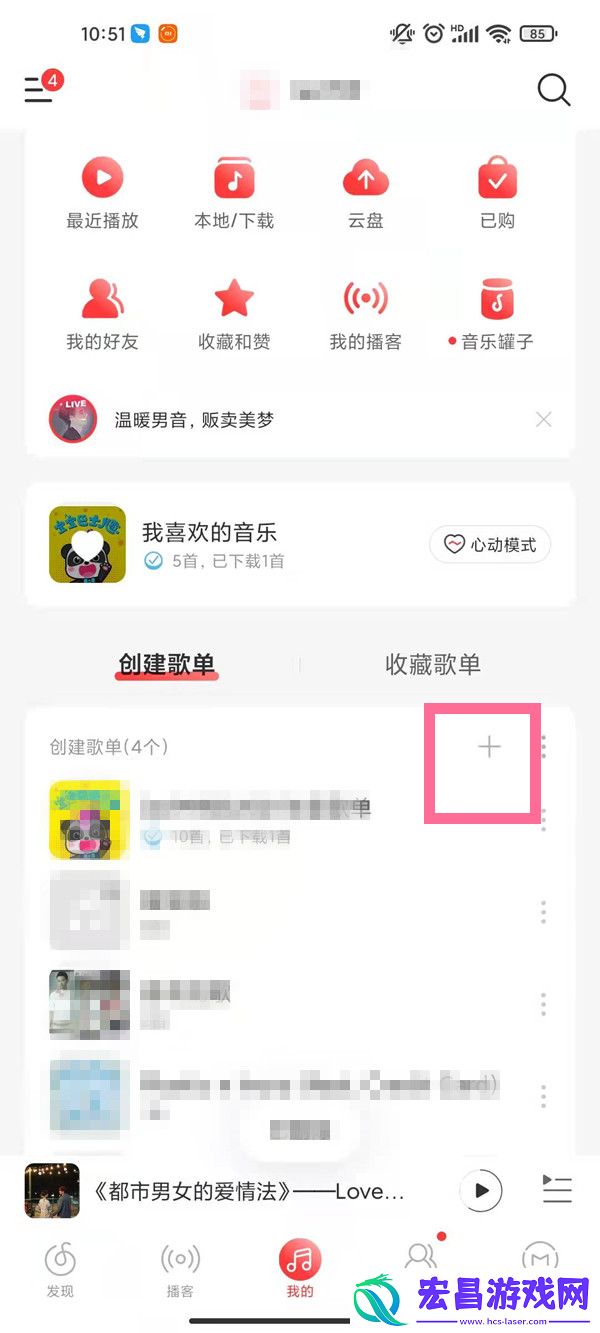Open 创建歌单 overflow menu
The width and height of the screenshot is (600, 1333).
tap(544, 747)
